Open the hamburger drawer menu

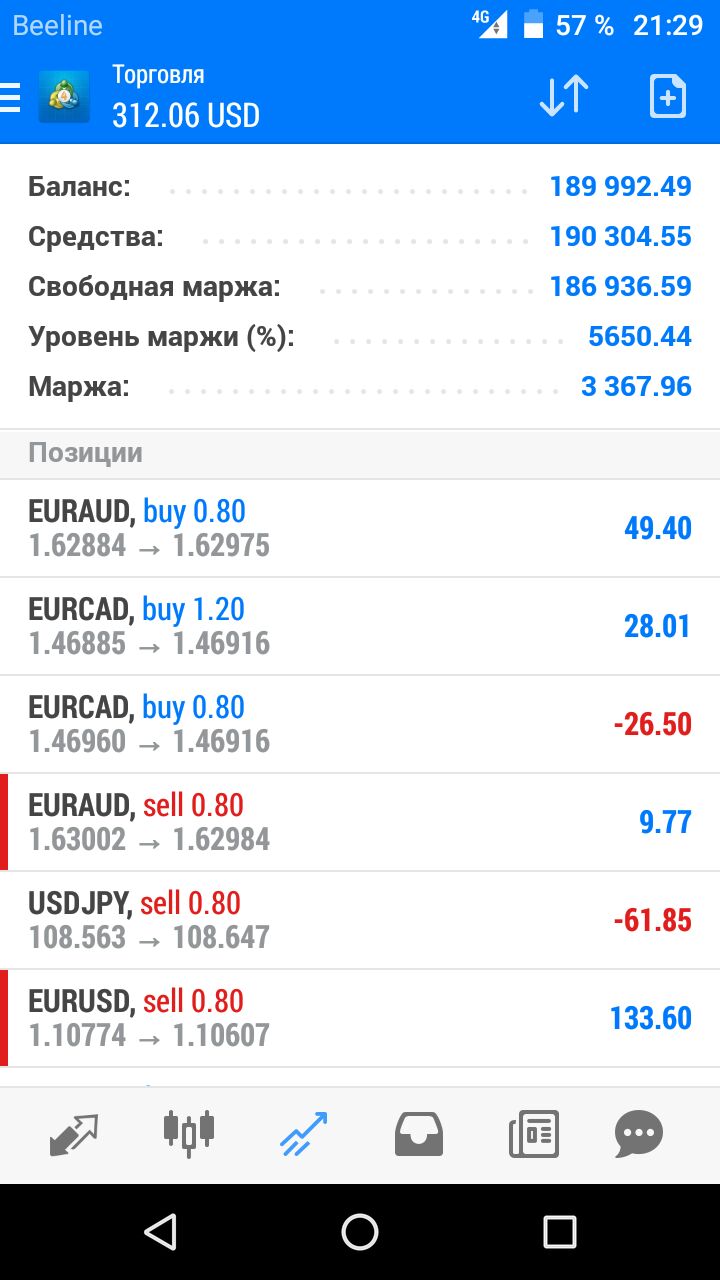[x=10, y=97]
